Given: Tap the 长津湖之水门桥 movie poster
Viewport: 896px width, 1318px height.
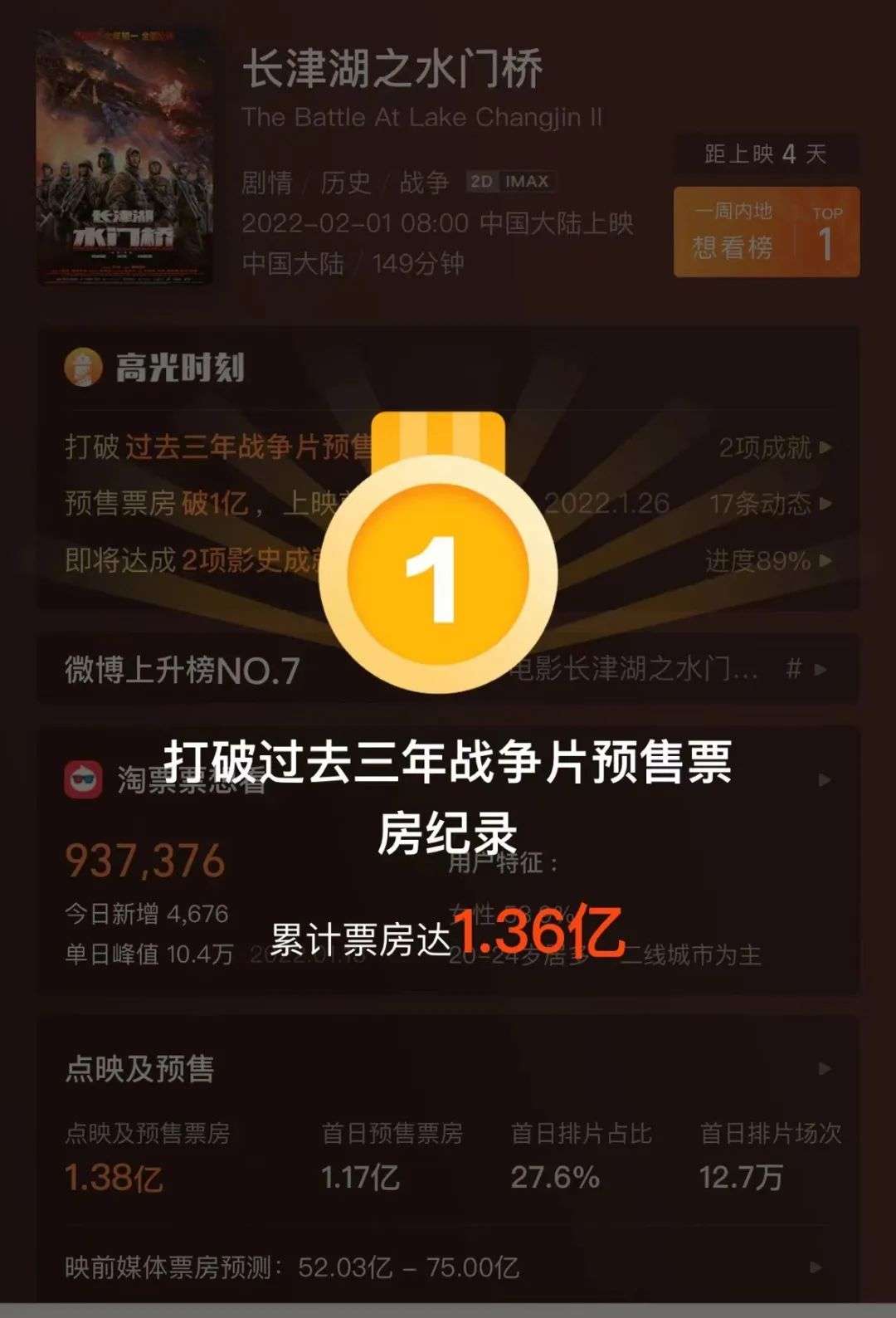Looking at the screenshot, I should tap(125, 157).
